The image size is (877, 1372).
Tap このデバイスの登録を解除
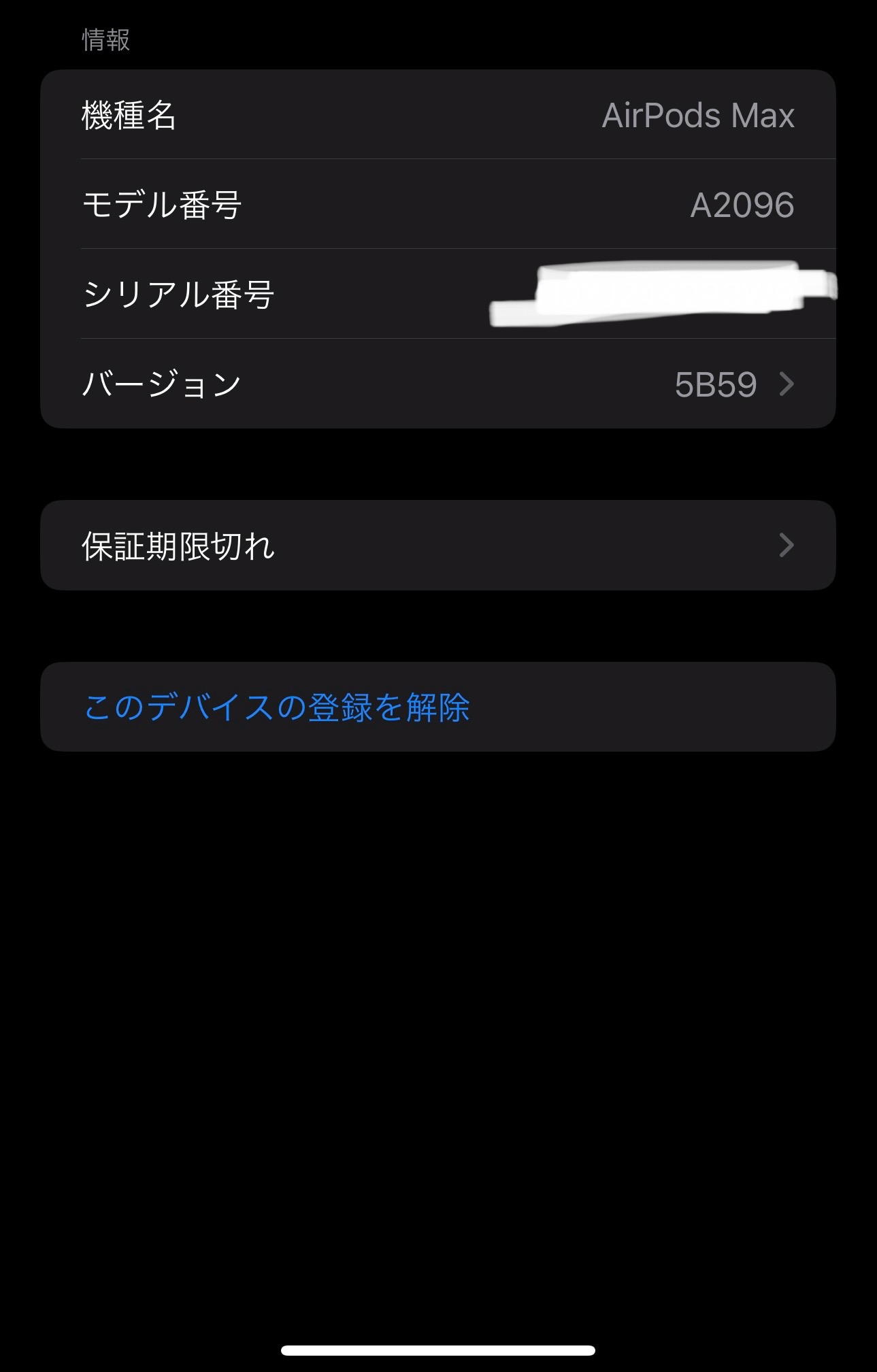point(277,707)
